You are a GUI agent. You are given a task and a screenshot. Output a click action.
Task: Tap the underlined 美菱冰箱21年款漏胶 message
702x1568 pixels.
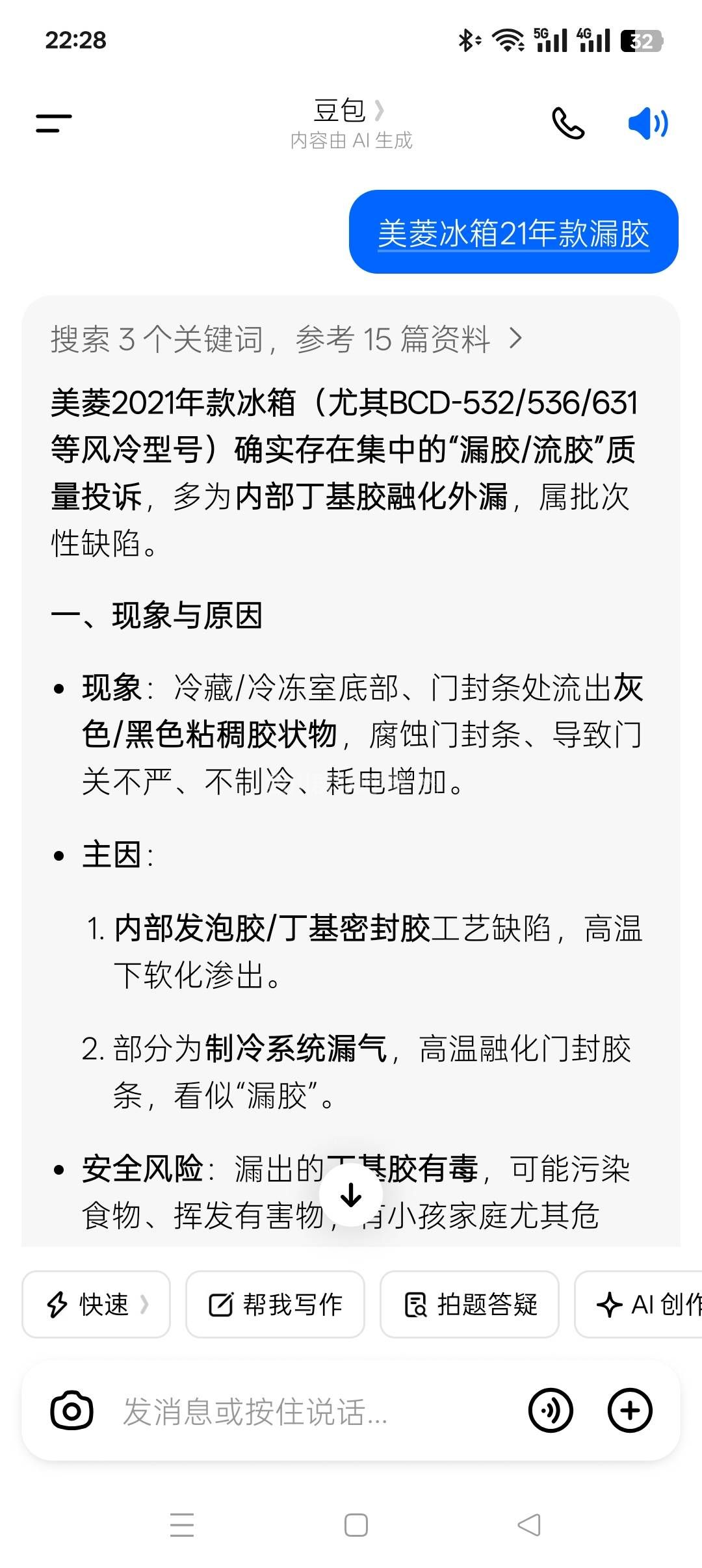513,233
